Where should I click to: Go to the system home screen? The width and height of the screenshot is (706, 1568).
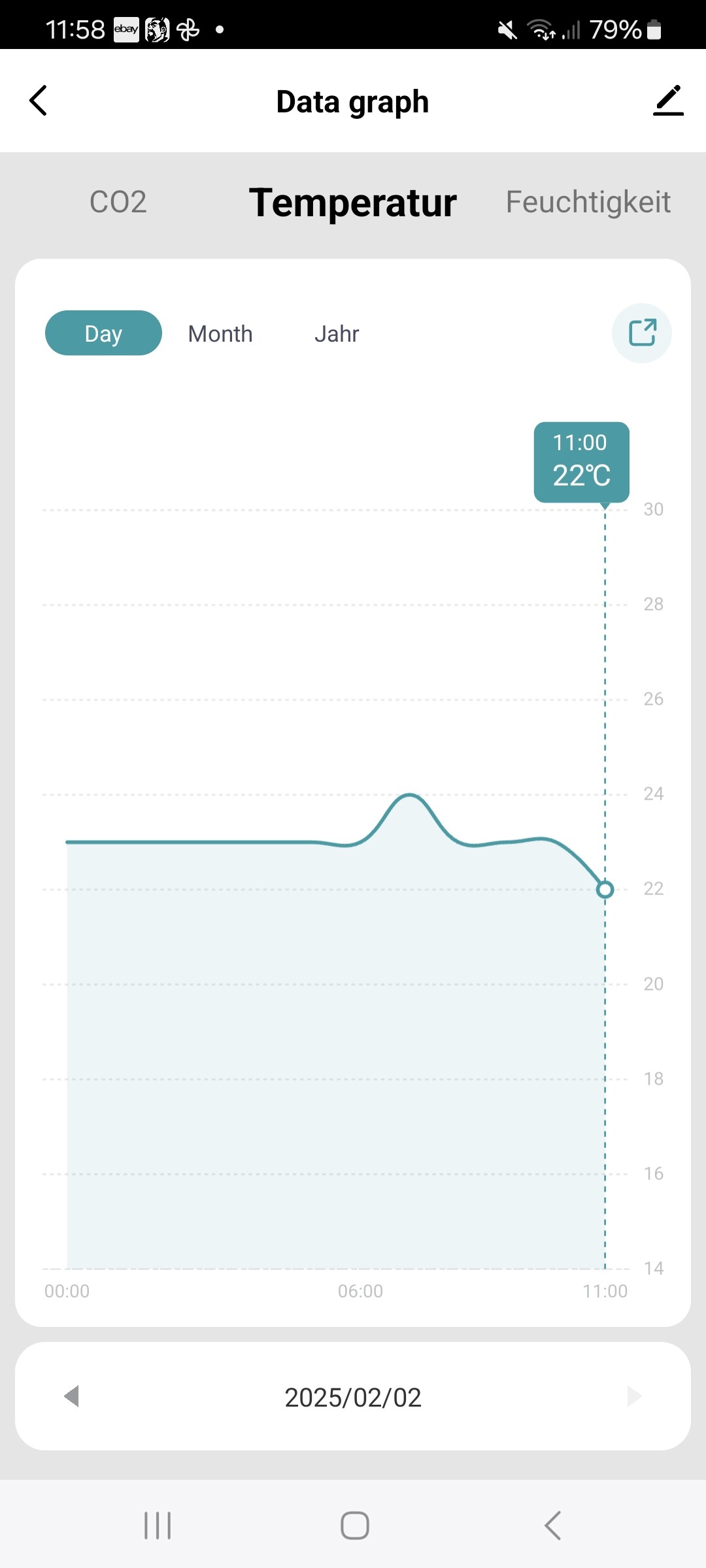click(x=354, y=1526)
